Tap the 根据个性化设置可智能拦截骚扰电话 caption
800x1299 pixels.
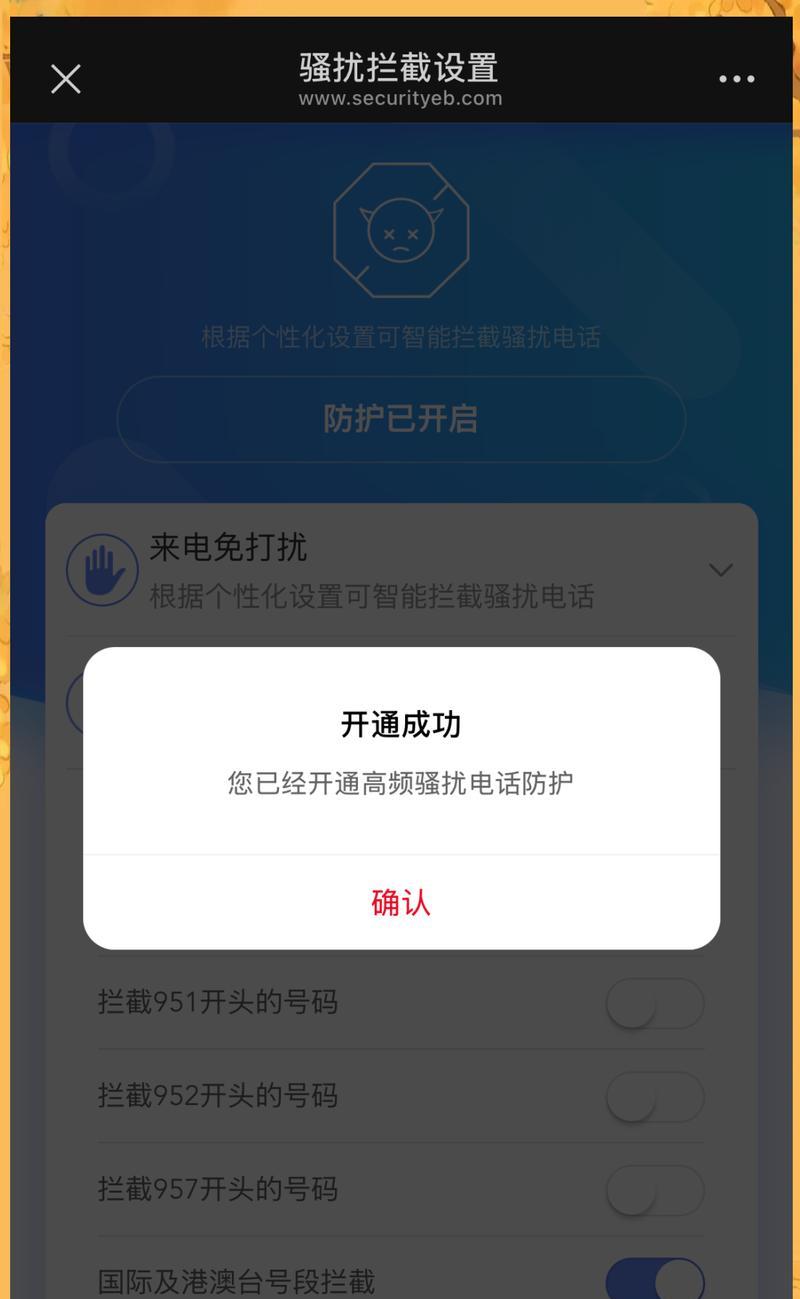(400, 337)
